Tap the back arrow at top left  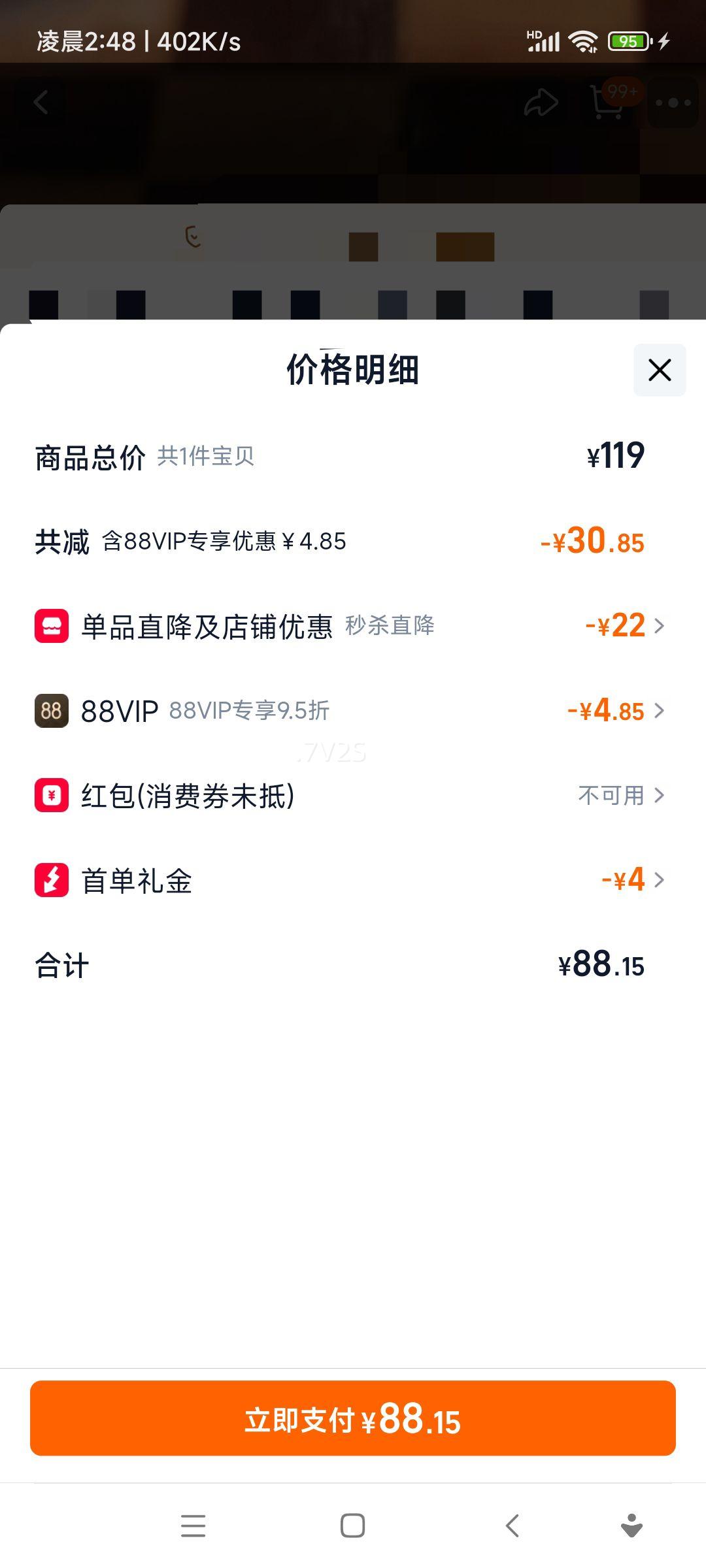click(41, 103)
